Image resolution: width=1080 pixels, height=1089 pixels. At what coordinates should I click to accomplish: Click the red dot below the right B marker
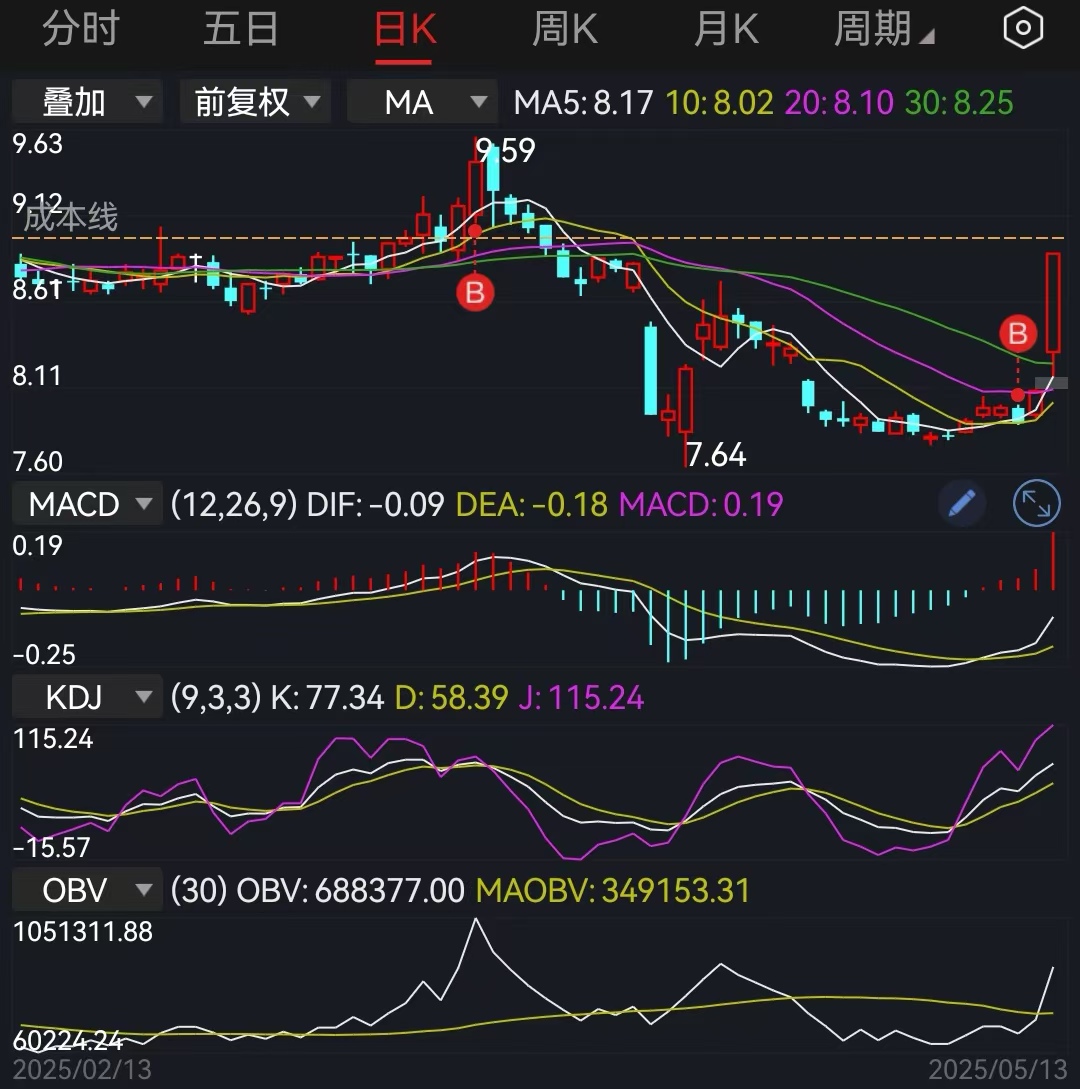1017,395
